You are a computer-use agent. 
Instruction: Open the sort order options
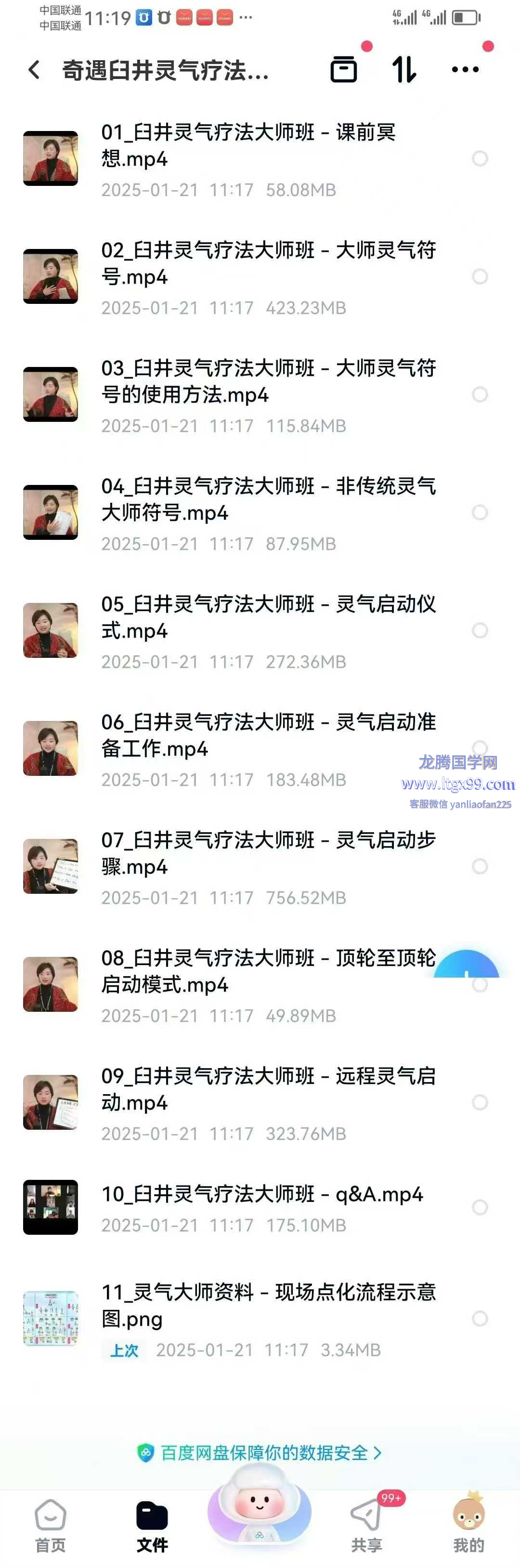click(403, 69)
